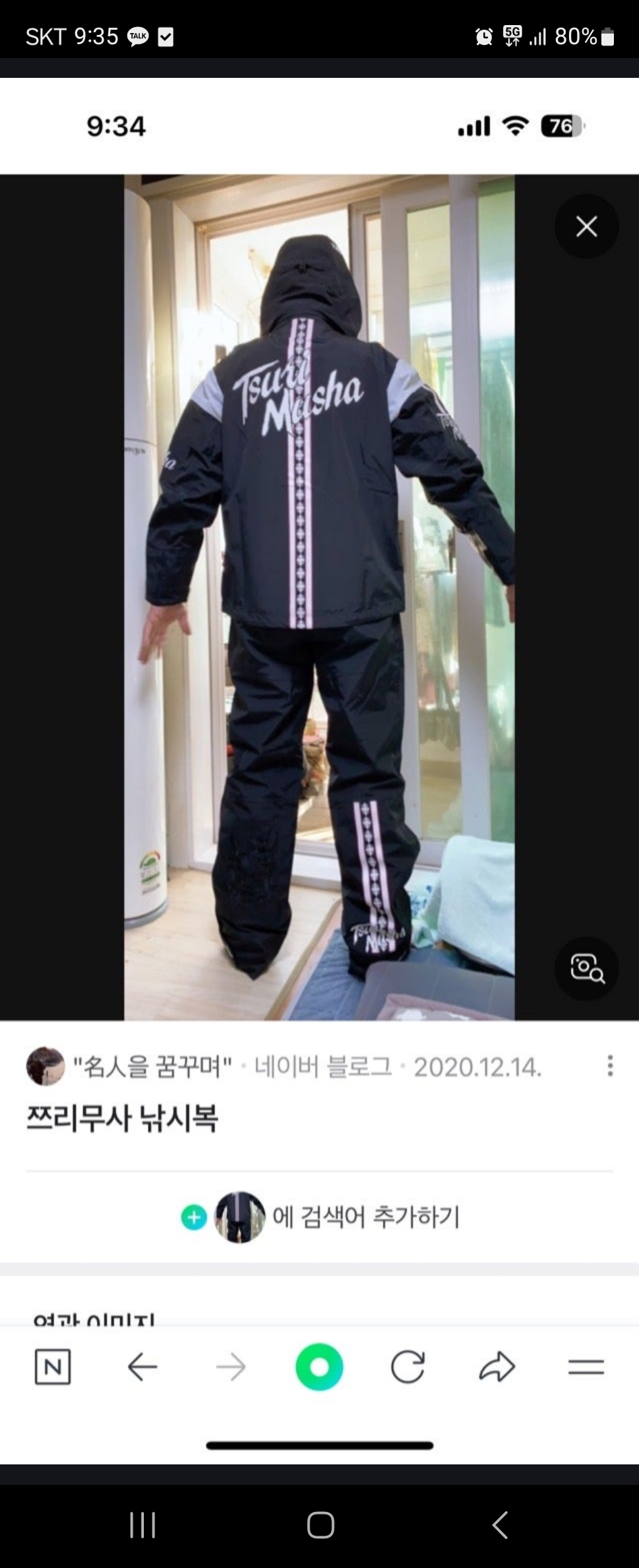This screenshot has height=1568, width=639.
Task: Go back with the system back button
Action: pyautogui.click(x=500, y=1524)
